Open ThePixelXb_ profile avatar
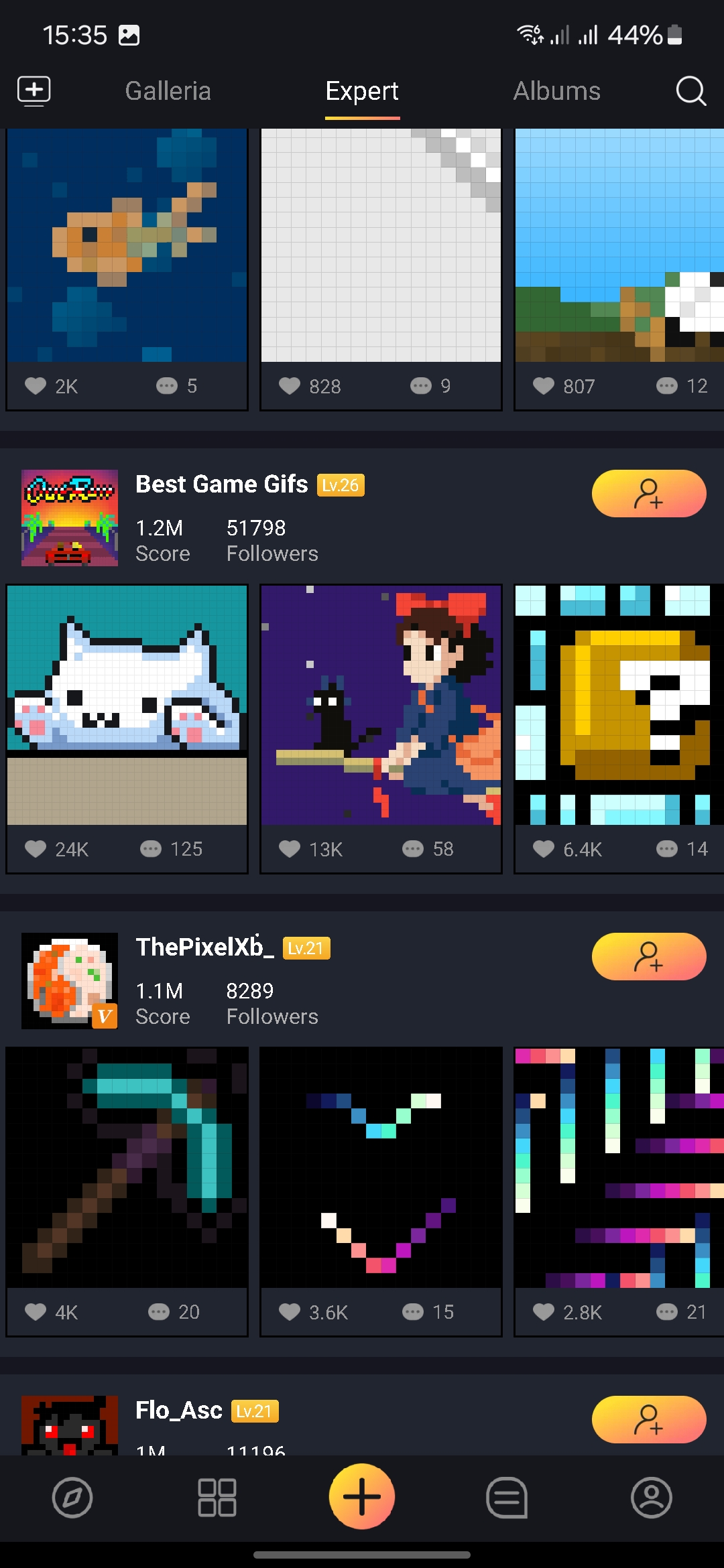The width and height of the screenshot is (724, 1568). [70, 981]
